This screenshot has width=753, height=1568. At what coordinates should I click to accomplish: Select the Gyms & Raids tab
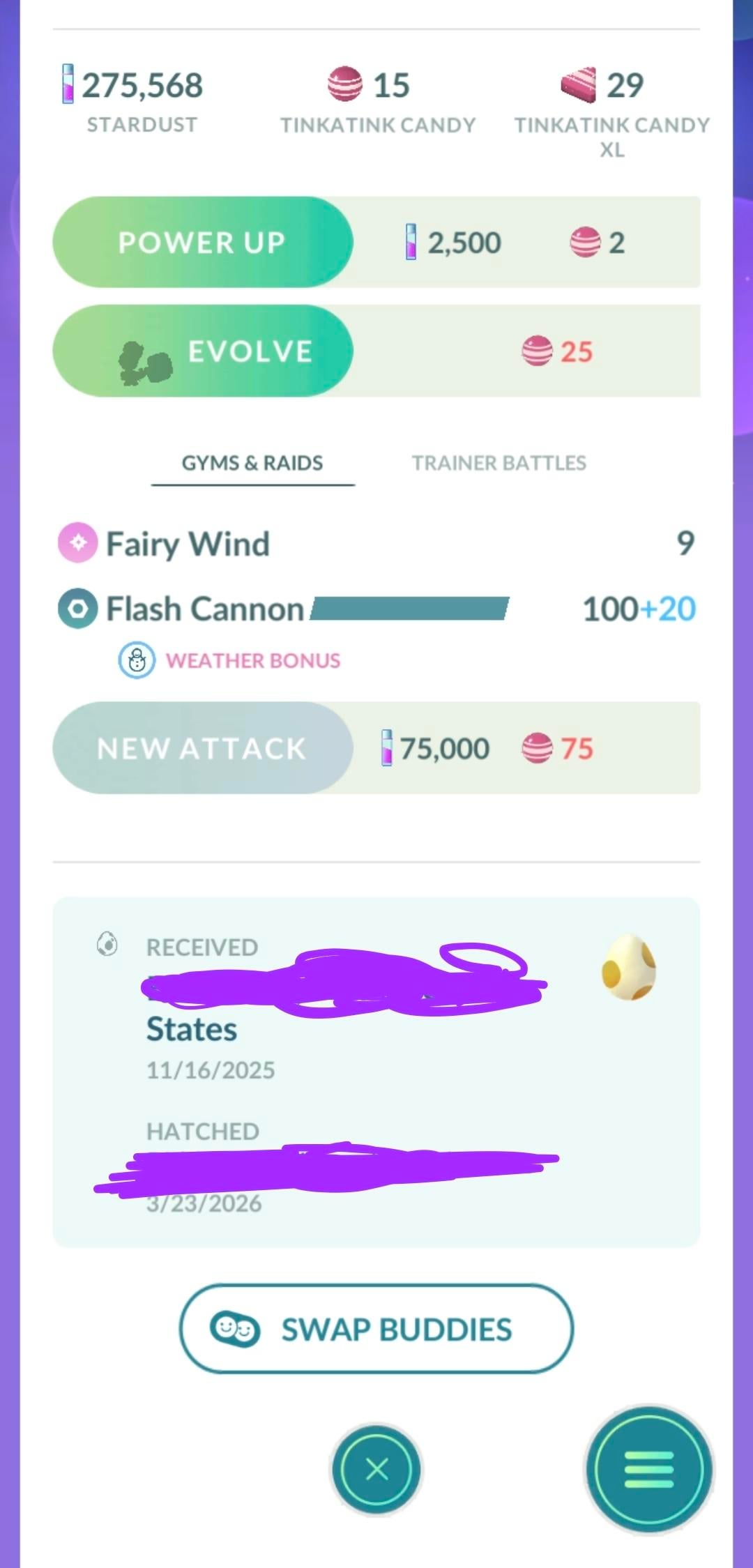pos(252,463)
